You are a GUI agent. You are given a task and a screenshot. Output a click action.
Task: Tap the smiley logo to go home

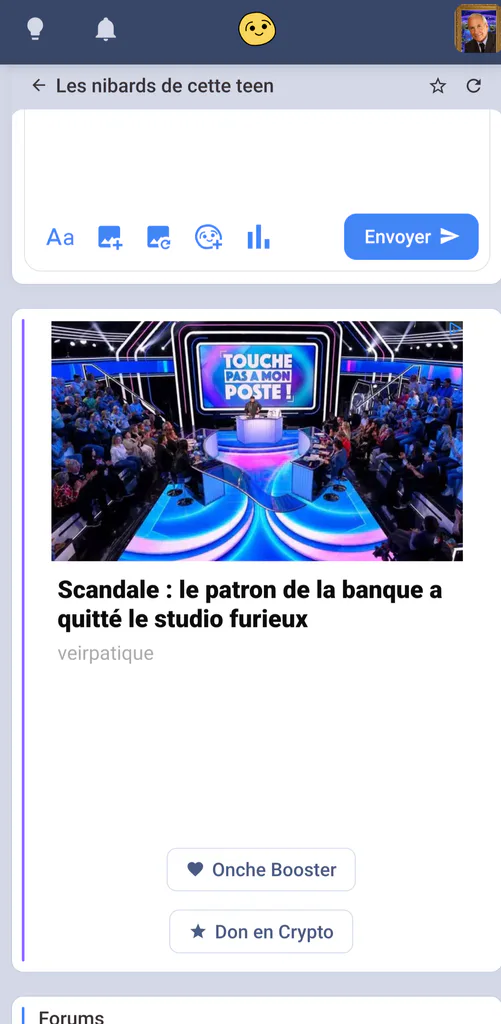click(257, 30)
